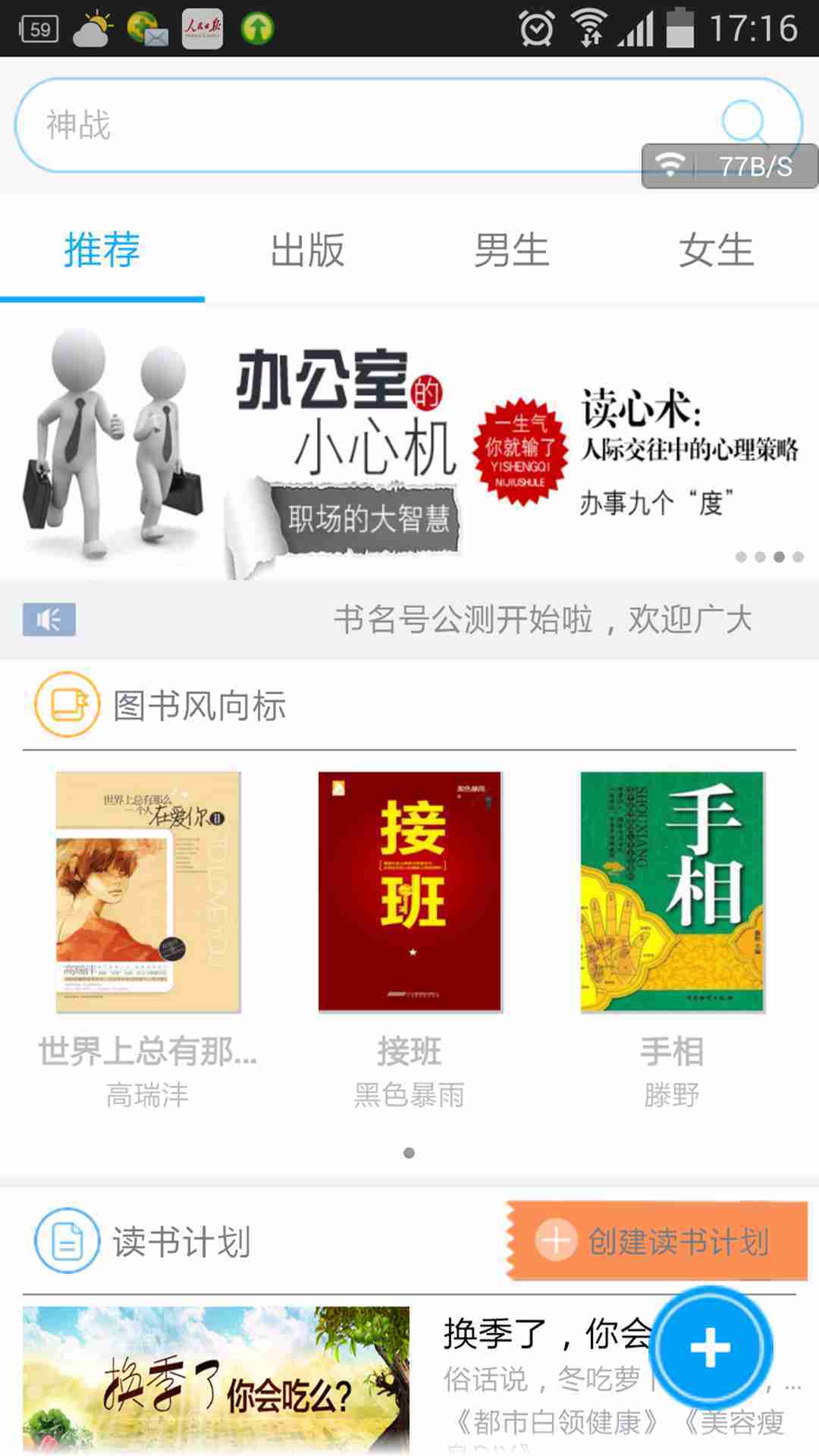Image resolution: width=819 pixels, height=1456 pixels.
Task: Tap the blue plus floating button
Action: 711,1348
